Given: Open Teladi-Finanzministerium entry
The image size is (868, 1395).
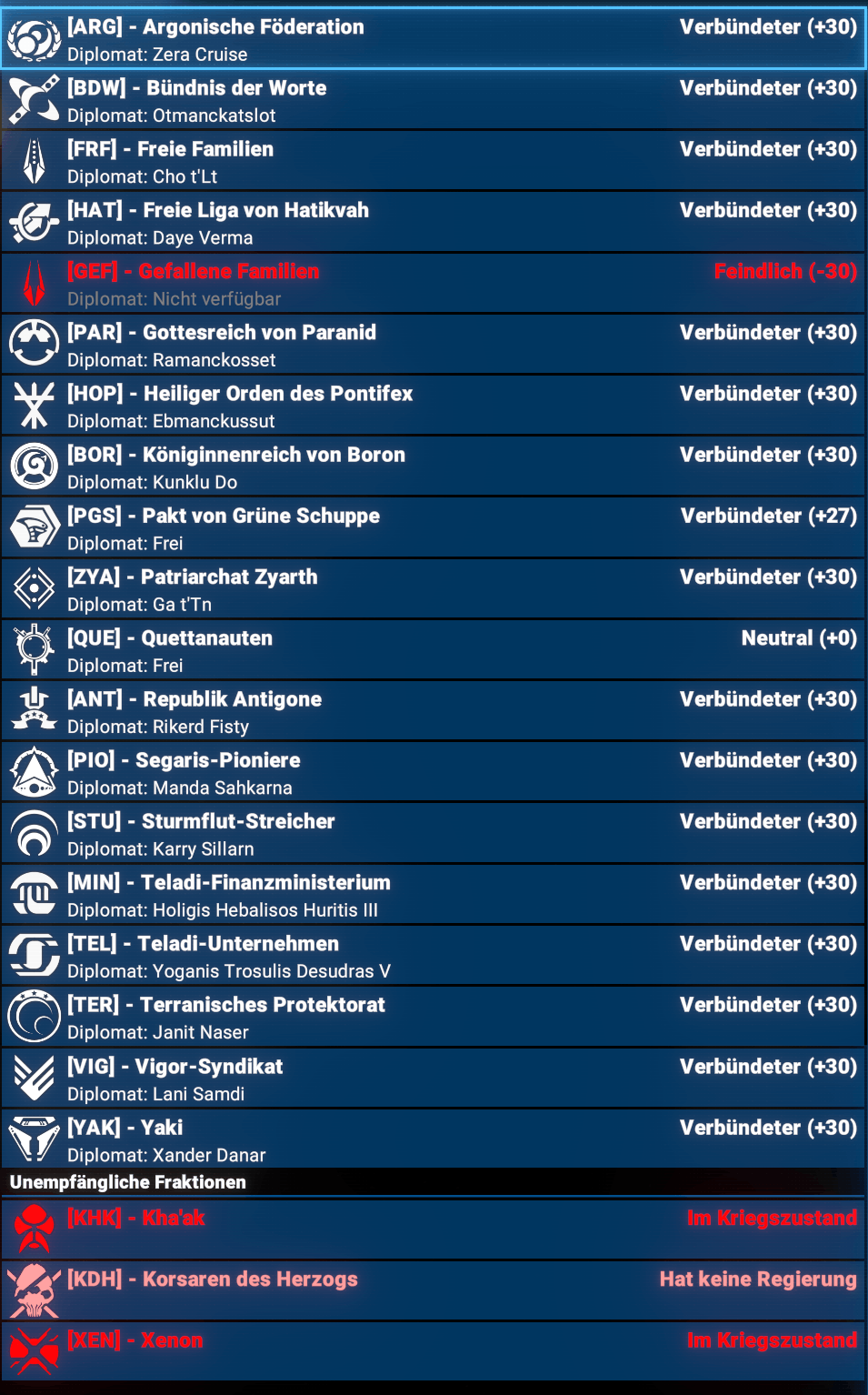Looking at the screenshot, I should [x=434, y=894].
